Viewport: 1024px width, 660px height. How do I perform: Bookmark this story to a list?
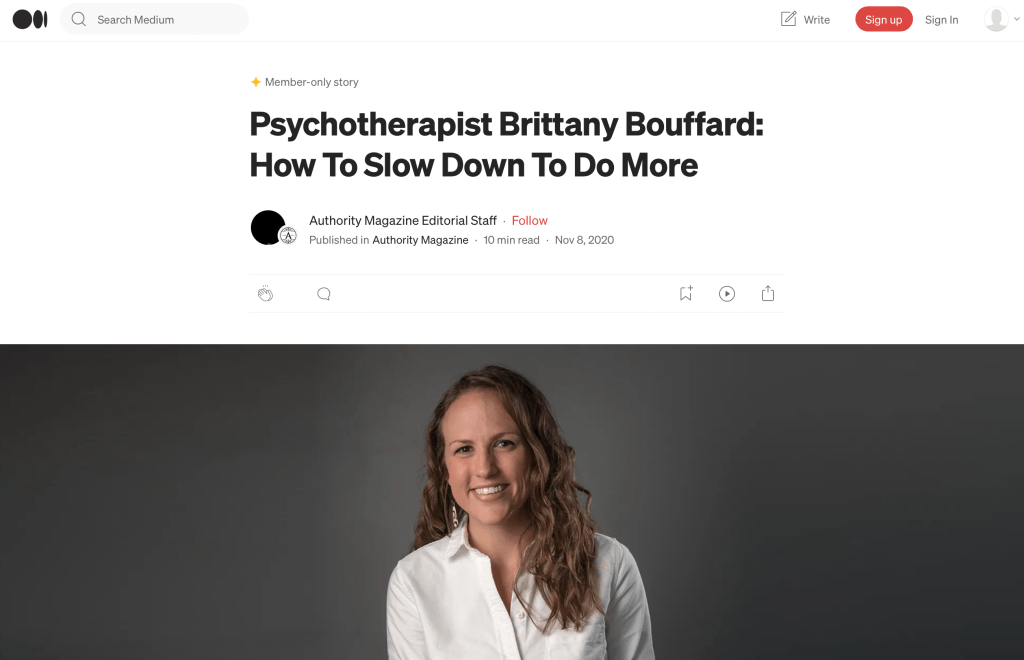pyautogui.click(x=686, y=294)
